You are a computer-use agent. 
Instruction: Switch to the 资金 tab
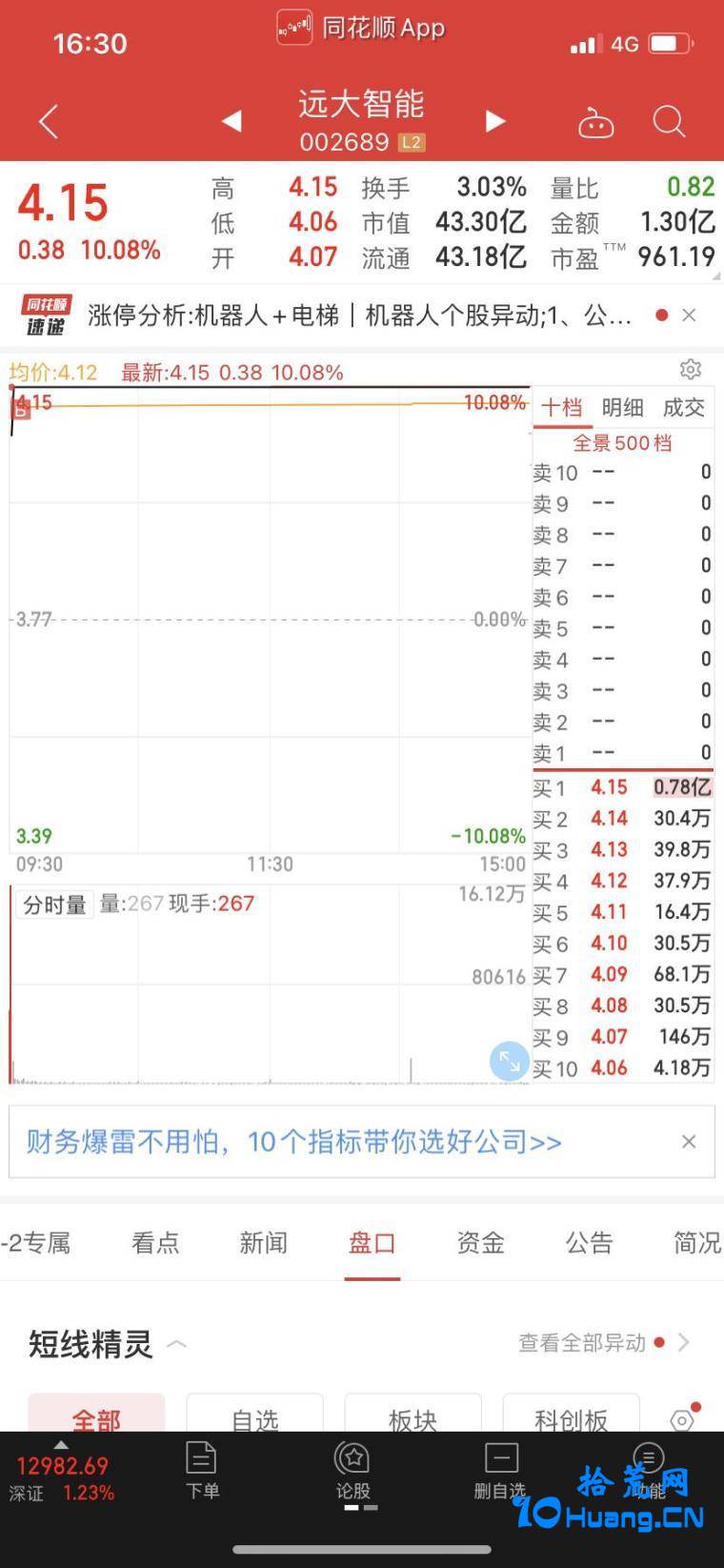pos(480,1243)
